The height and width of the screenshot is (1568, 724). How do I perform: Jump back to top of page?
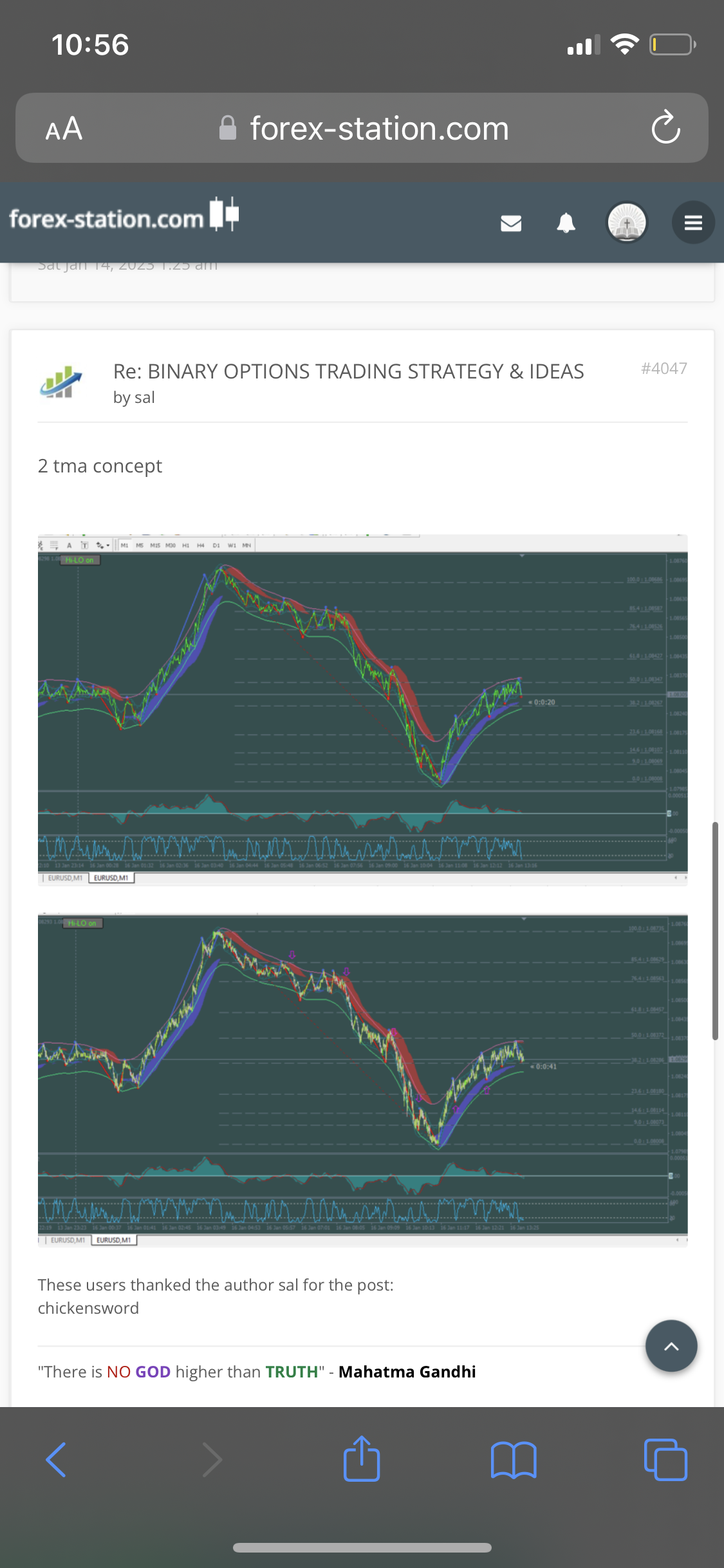point(671,1346)
